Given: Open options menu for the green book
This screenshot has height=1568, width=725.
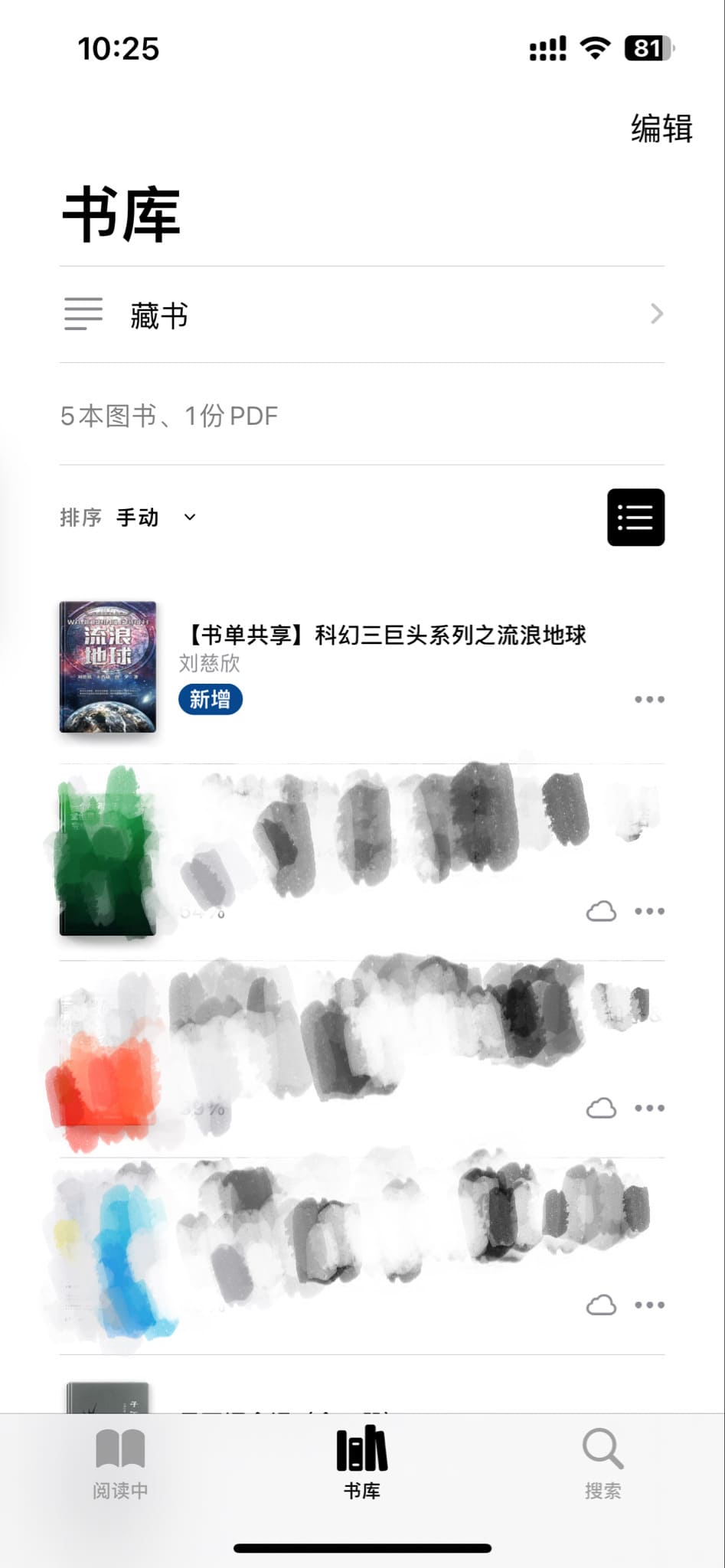Looking at the screenshot, I should [x=649, y=911].
